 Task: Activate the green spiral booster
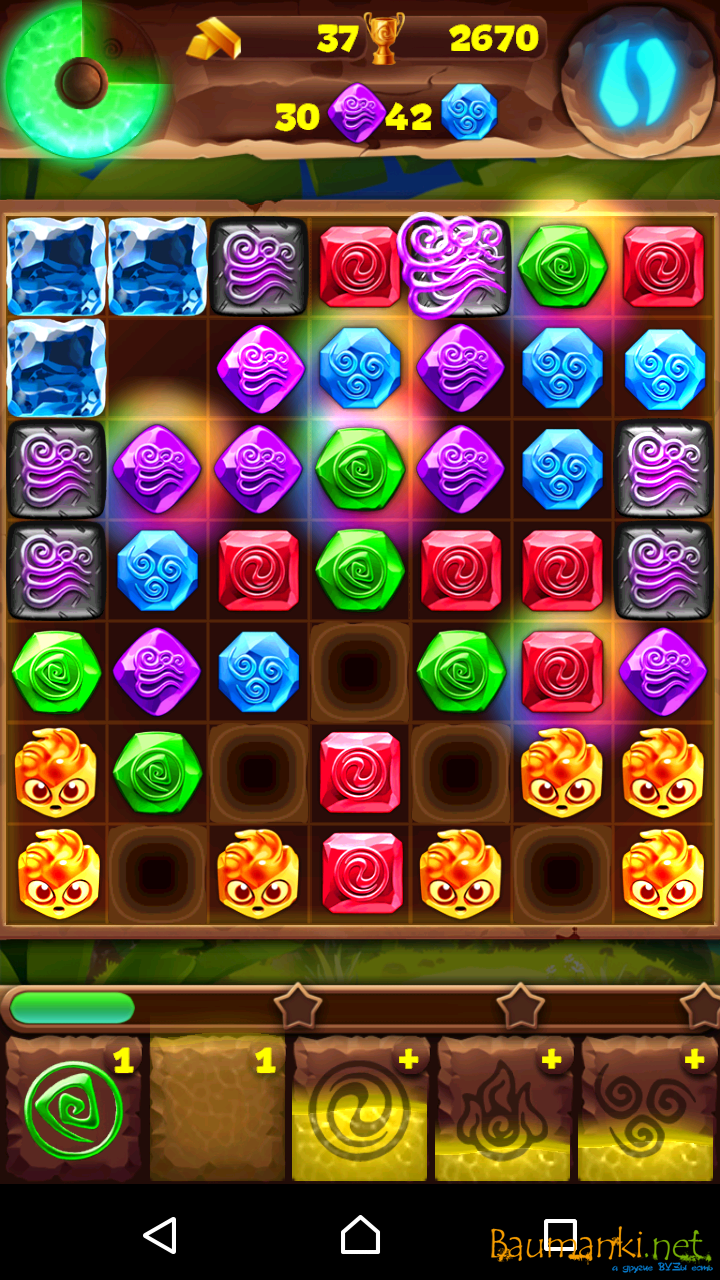[x=74, y=1108]
